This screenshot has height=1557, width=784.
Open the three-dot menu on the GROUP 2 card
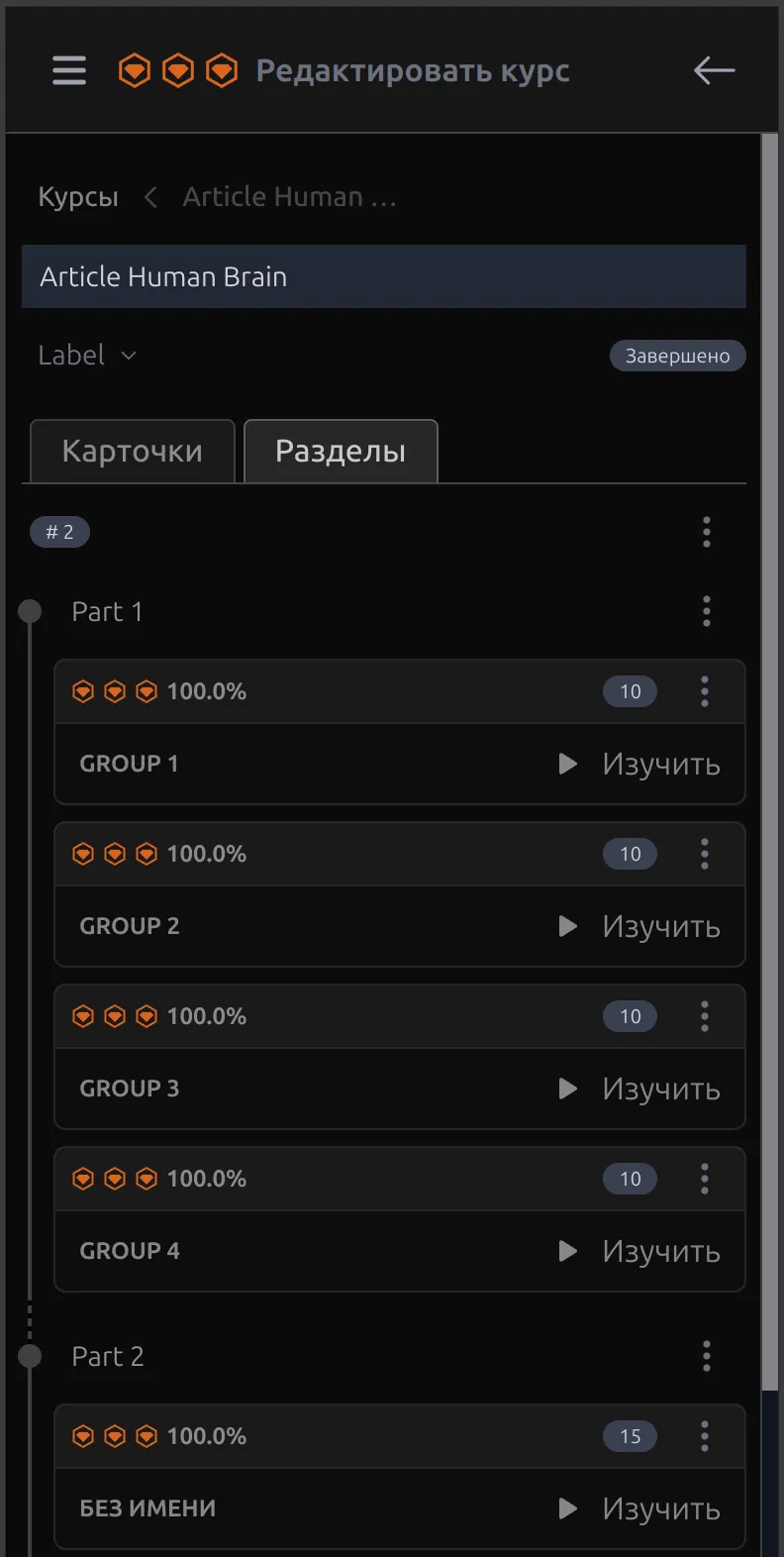coord(705,853)
